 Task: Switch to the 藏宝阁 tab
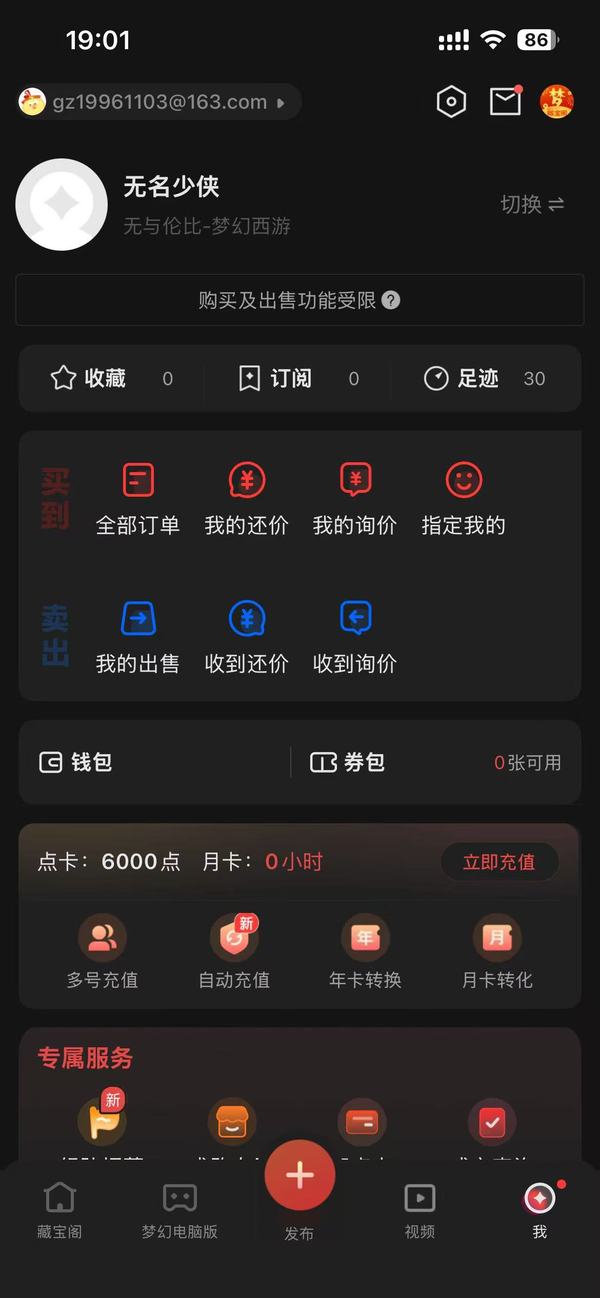pos(60,1210)
